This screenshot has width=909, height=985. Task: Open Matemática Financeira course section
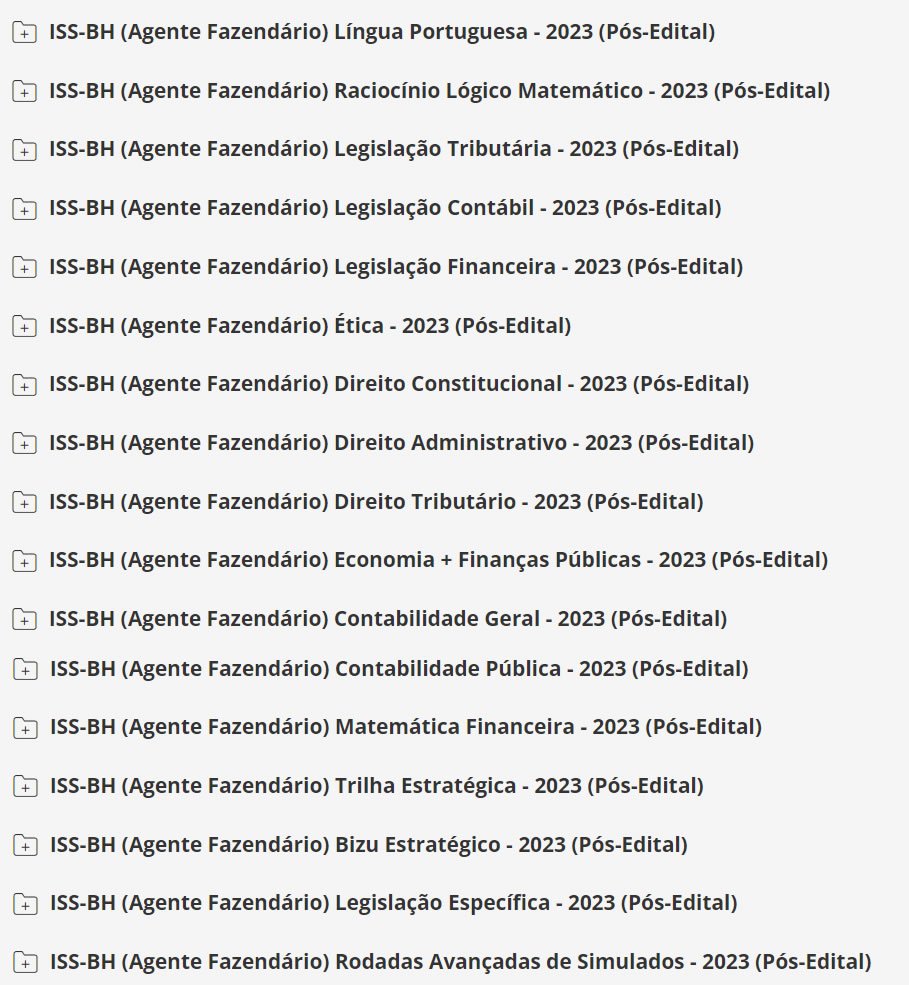(405, 727)
